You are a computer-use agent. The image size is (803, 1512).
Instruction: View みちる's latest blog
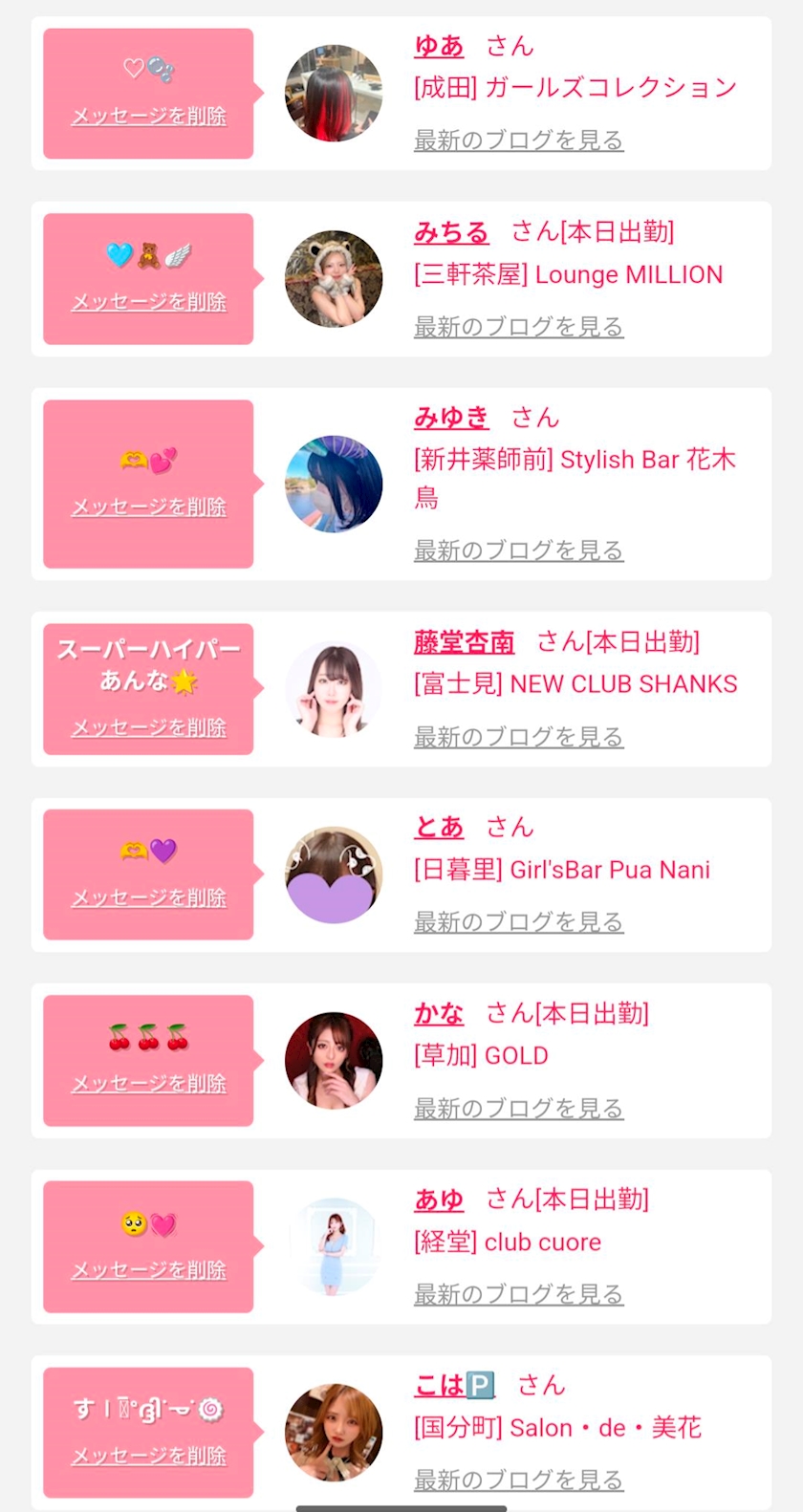pos(518,327)
